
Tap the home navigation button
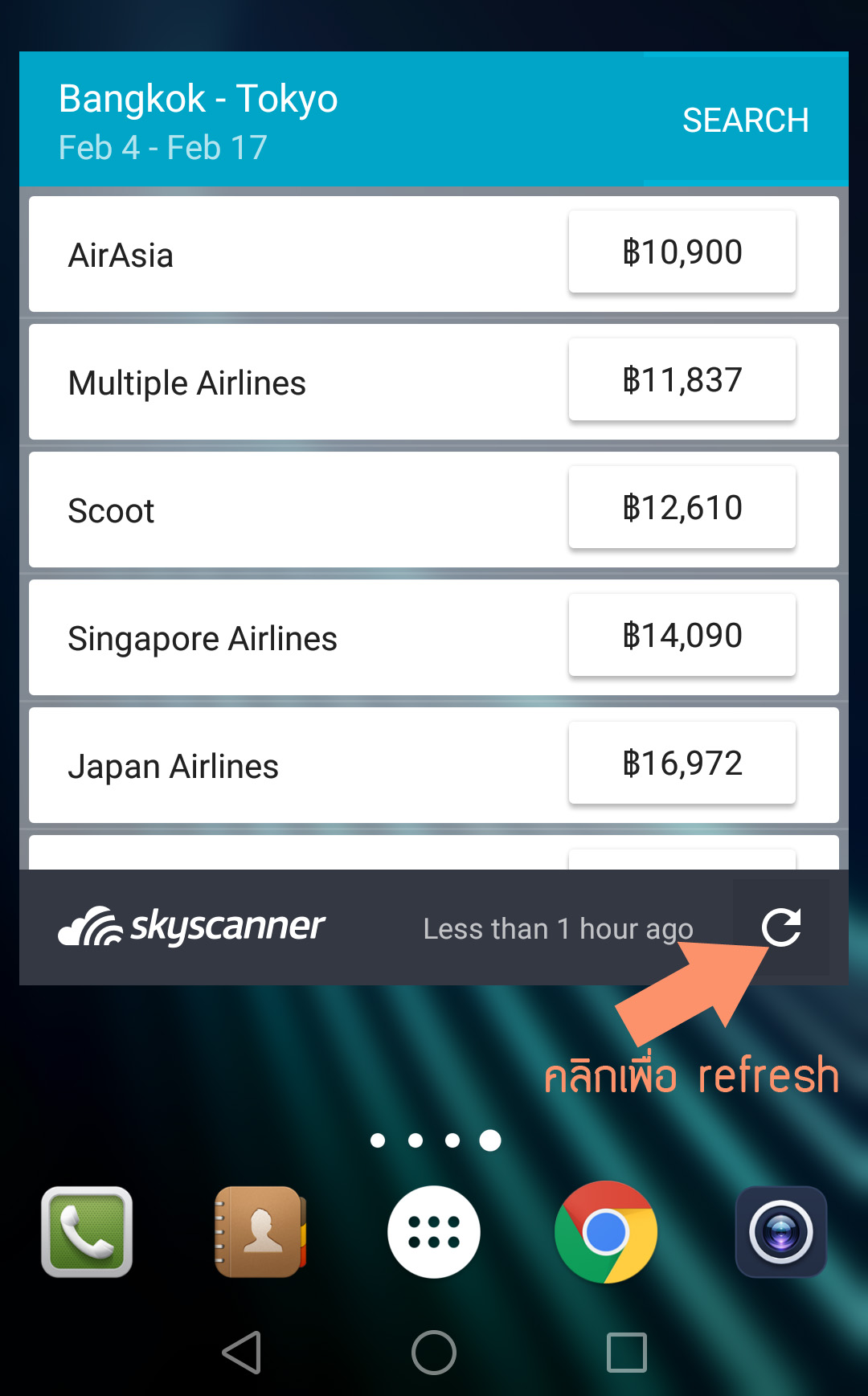coord(434,1353)
